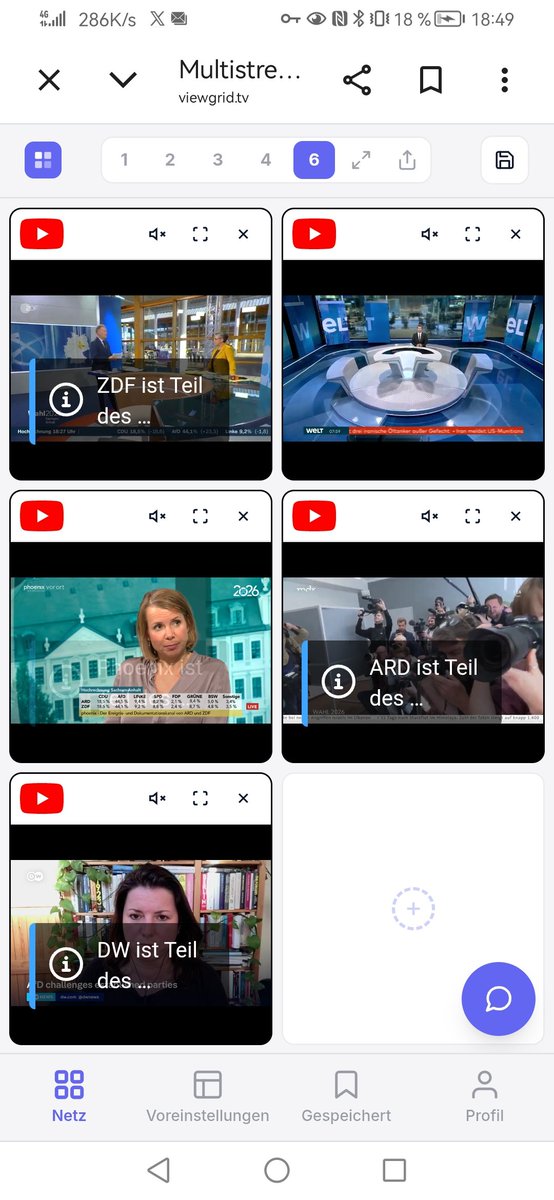This screenshot has width=554, height=1200.
Task: Remove the WELT stream from the grid
Action: (x=516, y=234)
